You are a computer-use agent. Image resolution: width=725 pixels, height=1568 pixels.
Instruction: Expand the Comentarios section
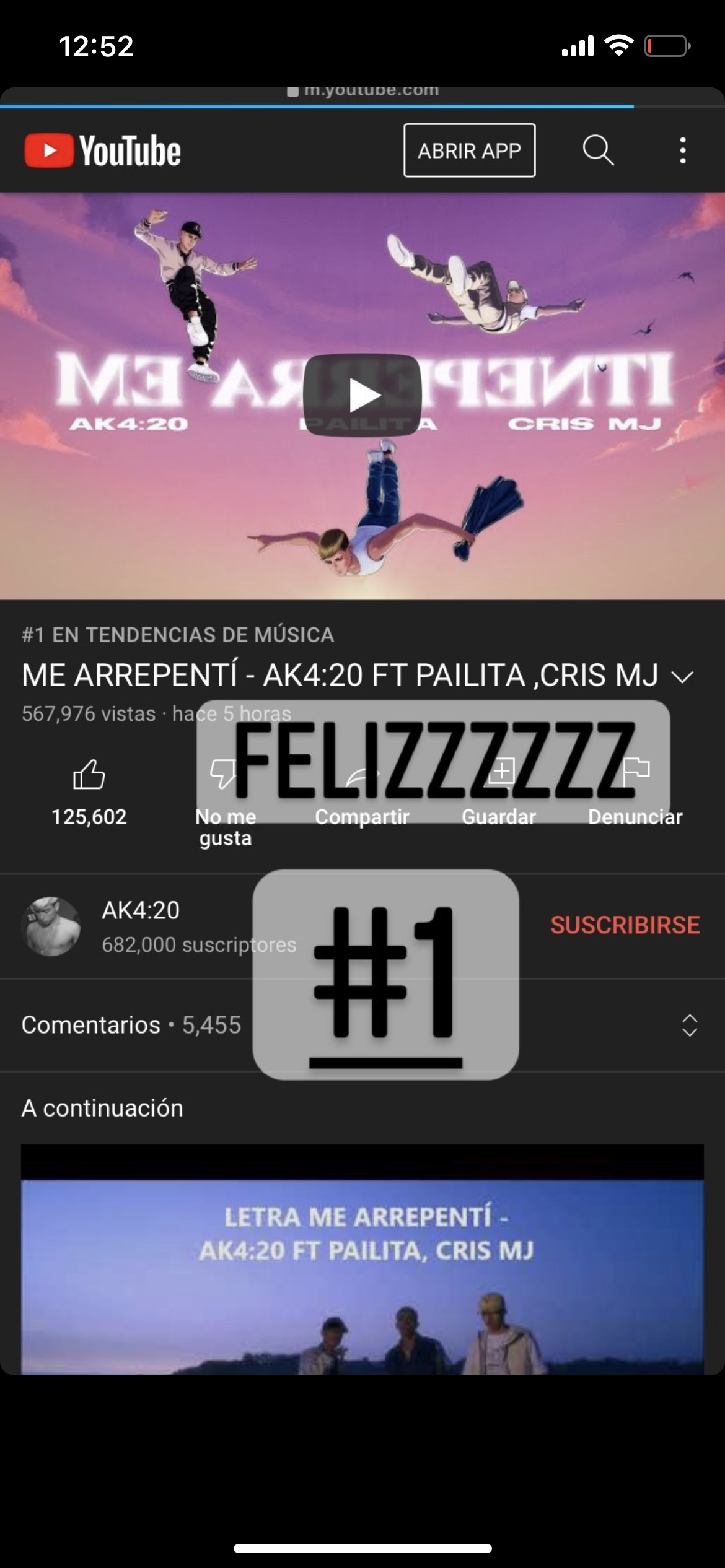(x=689, y=1026)
